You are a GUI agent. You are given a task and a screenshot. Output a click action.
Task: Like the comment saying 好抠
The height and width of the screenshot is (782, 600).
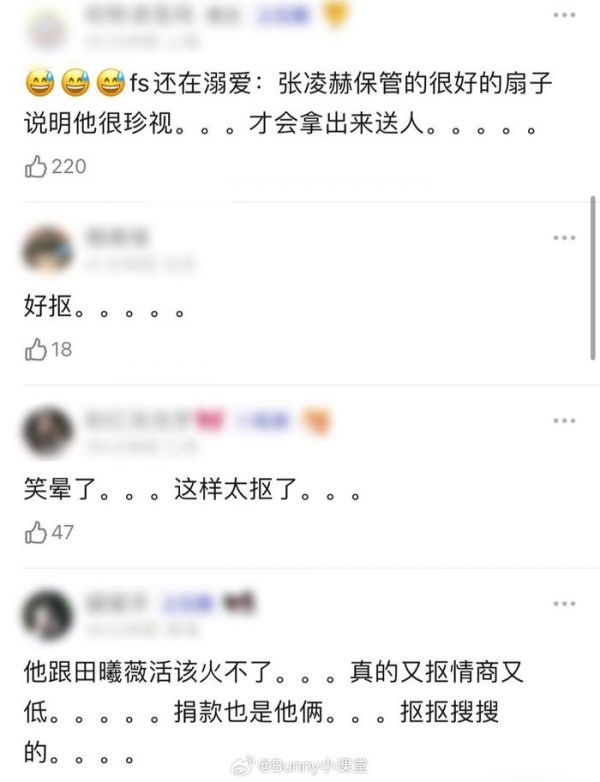[36, 349]
